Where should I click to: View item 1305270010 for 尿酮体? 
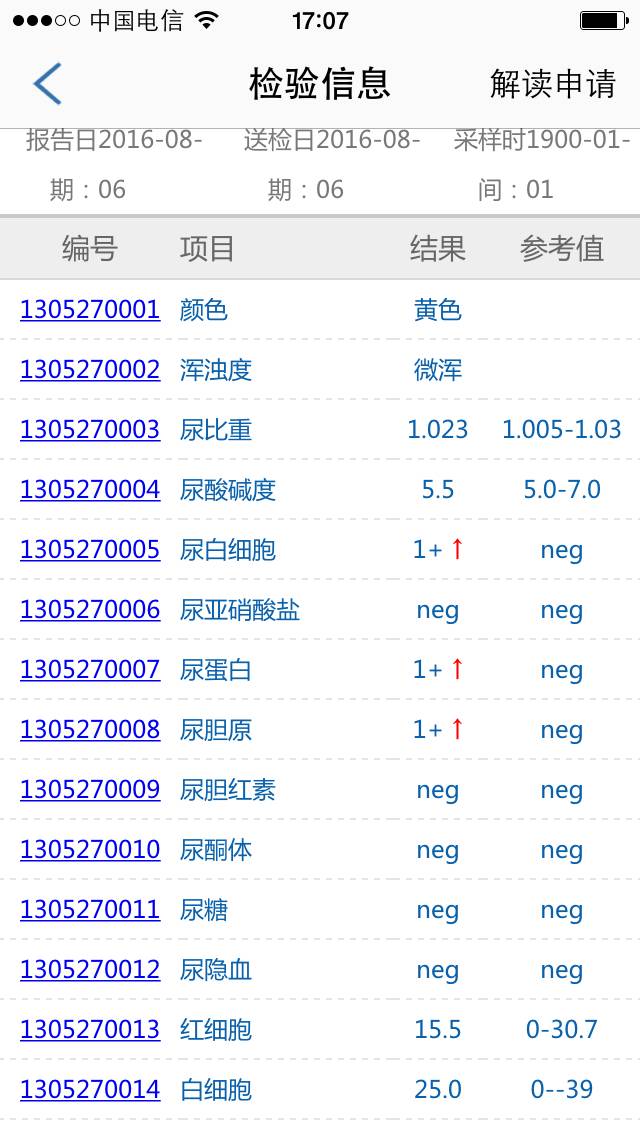click(x=90, y=850)
